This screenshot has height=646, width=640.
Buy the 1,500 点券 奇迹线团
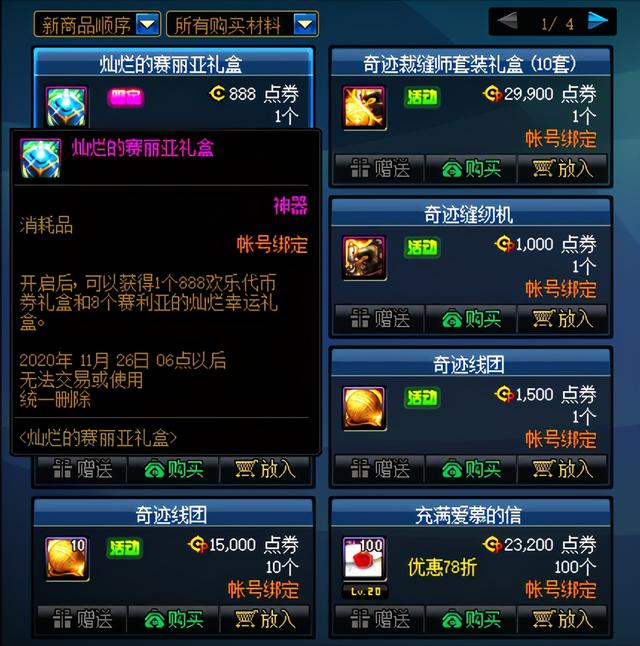pos(470,469)
